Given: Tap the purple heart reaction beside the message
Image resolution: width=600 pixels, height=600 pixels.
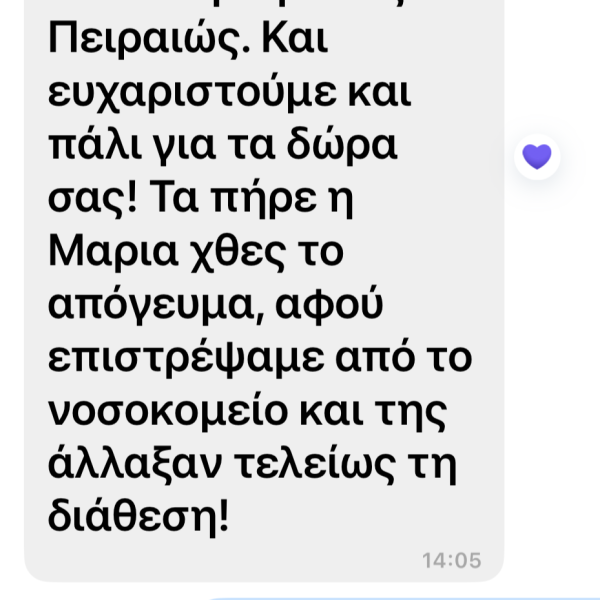Looking at the screenshot, I should click(537, 156).
